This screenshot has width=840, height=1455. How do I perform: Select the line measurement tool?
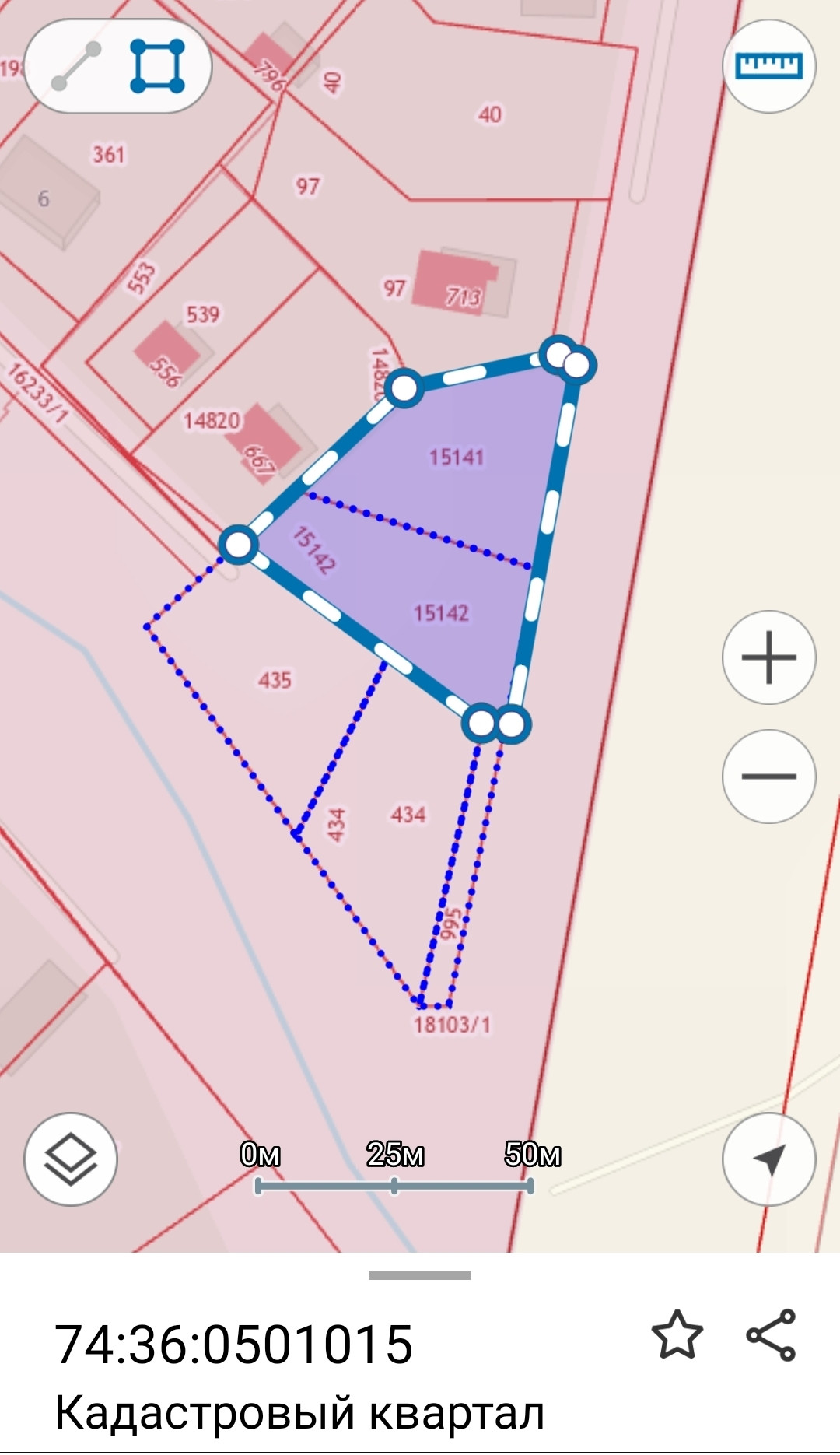[x=76, y=67]
